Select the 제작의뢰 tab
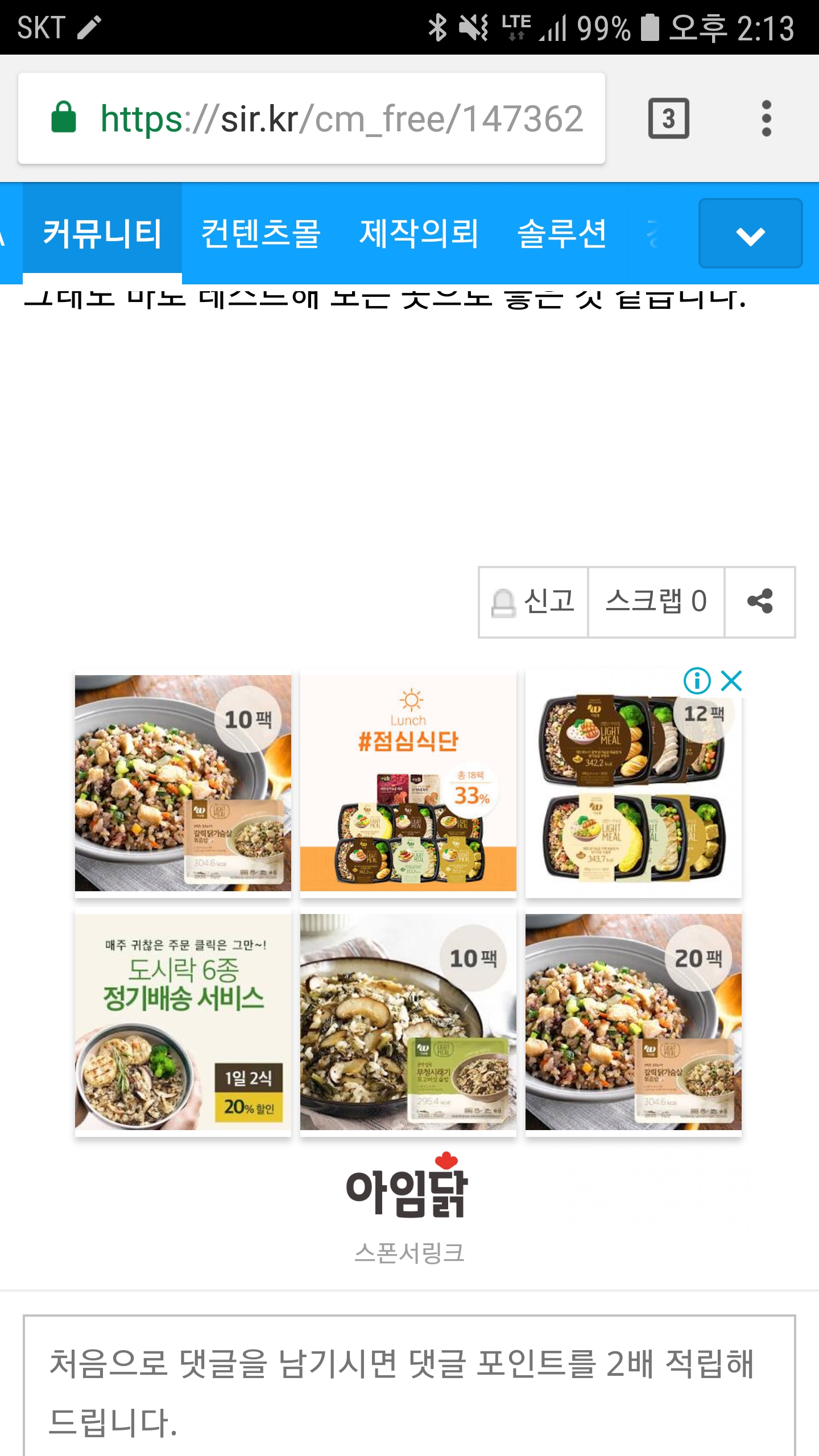Screen dimensions: 819x1456 click(x=419, y=233)
